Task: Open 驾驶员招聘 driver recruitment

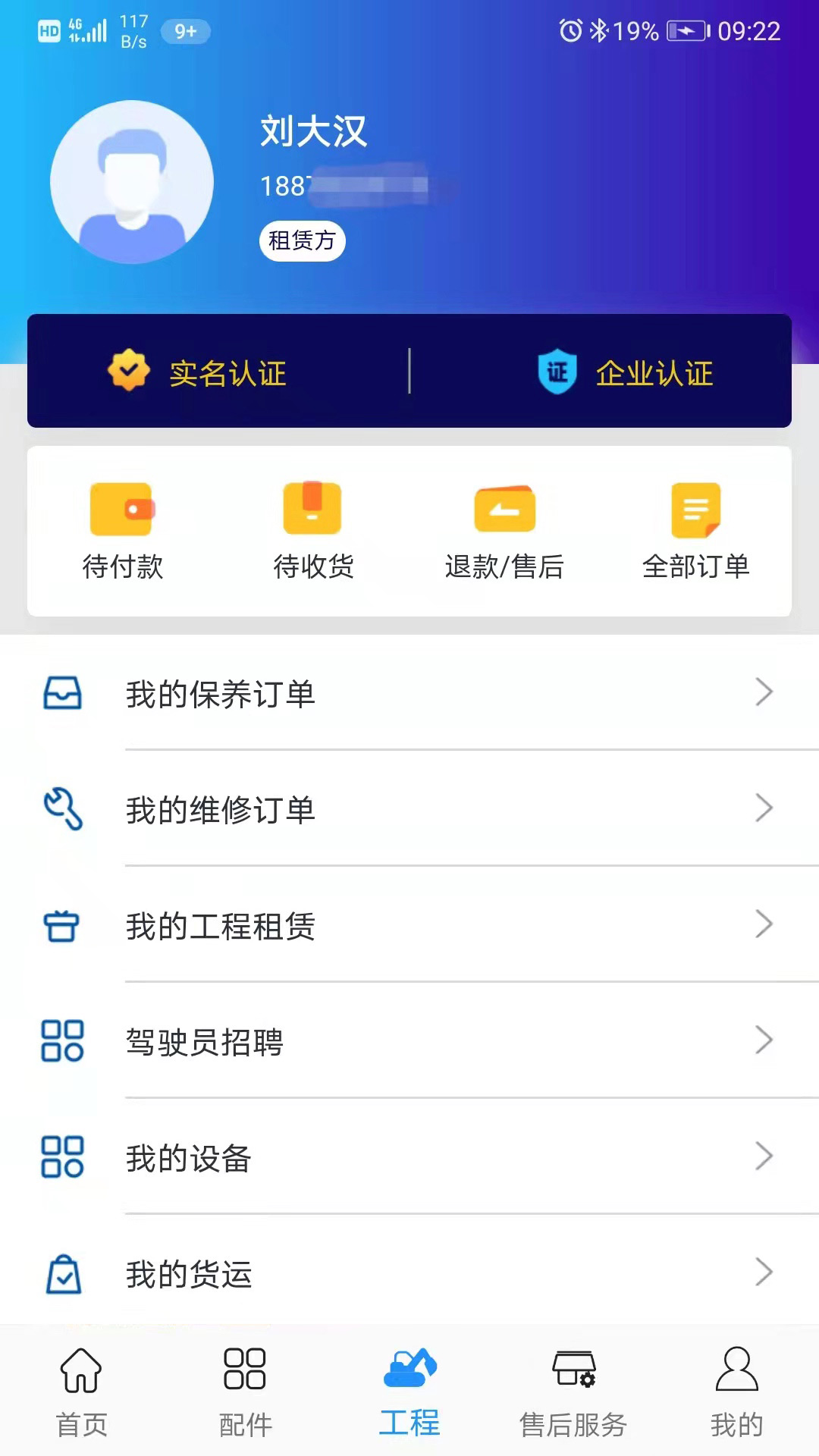Action: point(409,1041)
